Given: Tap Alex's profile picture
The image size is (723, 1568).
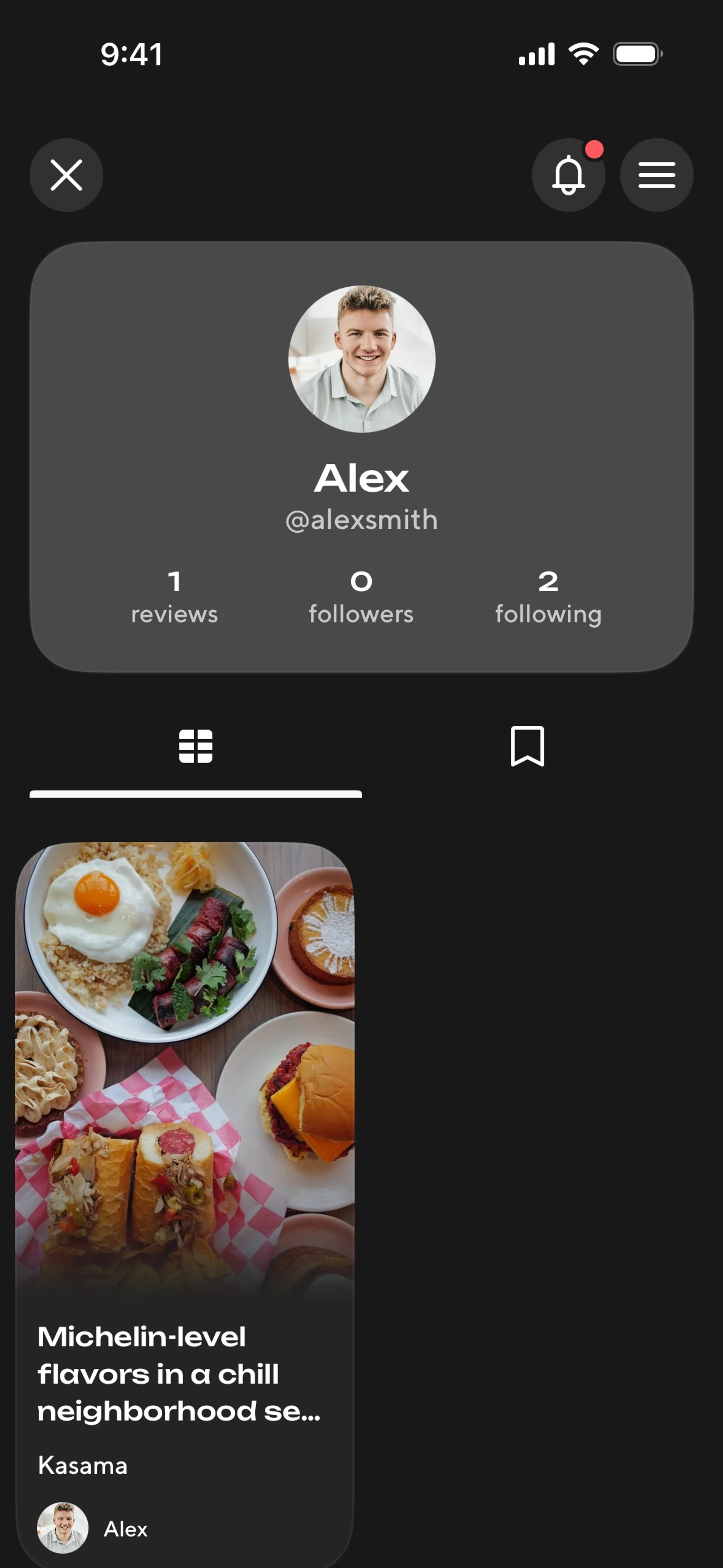Looking at the screenshot, I should [361, 359].
